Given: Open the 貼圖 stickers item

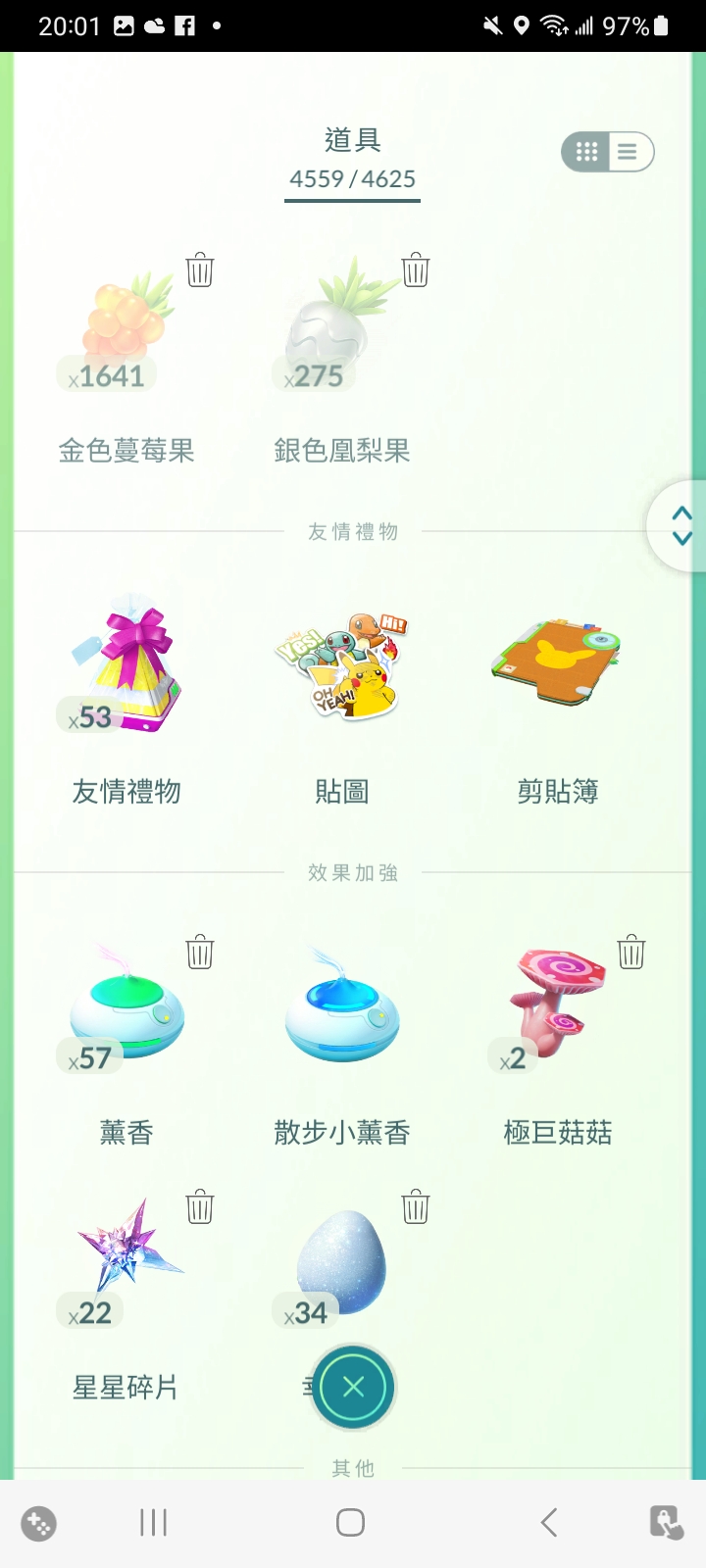Looking at the screenshot, I should (x=342, y=666).
